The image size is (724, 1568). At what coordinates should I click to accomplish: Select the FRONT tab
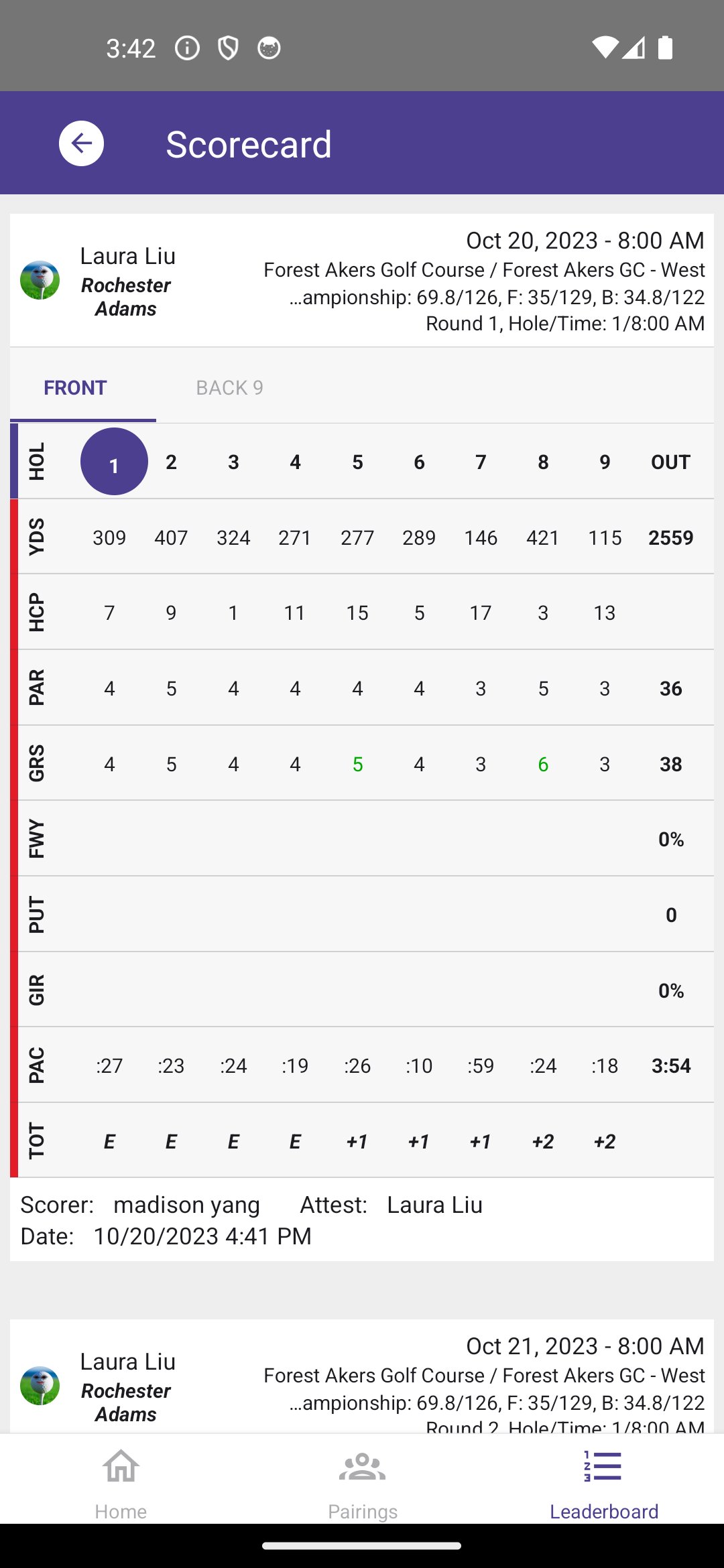click(75, 387)
